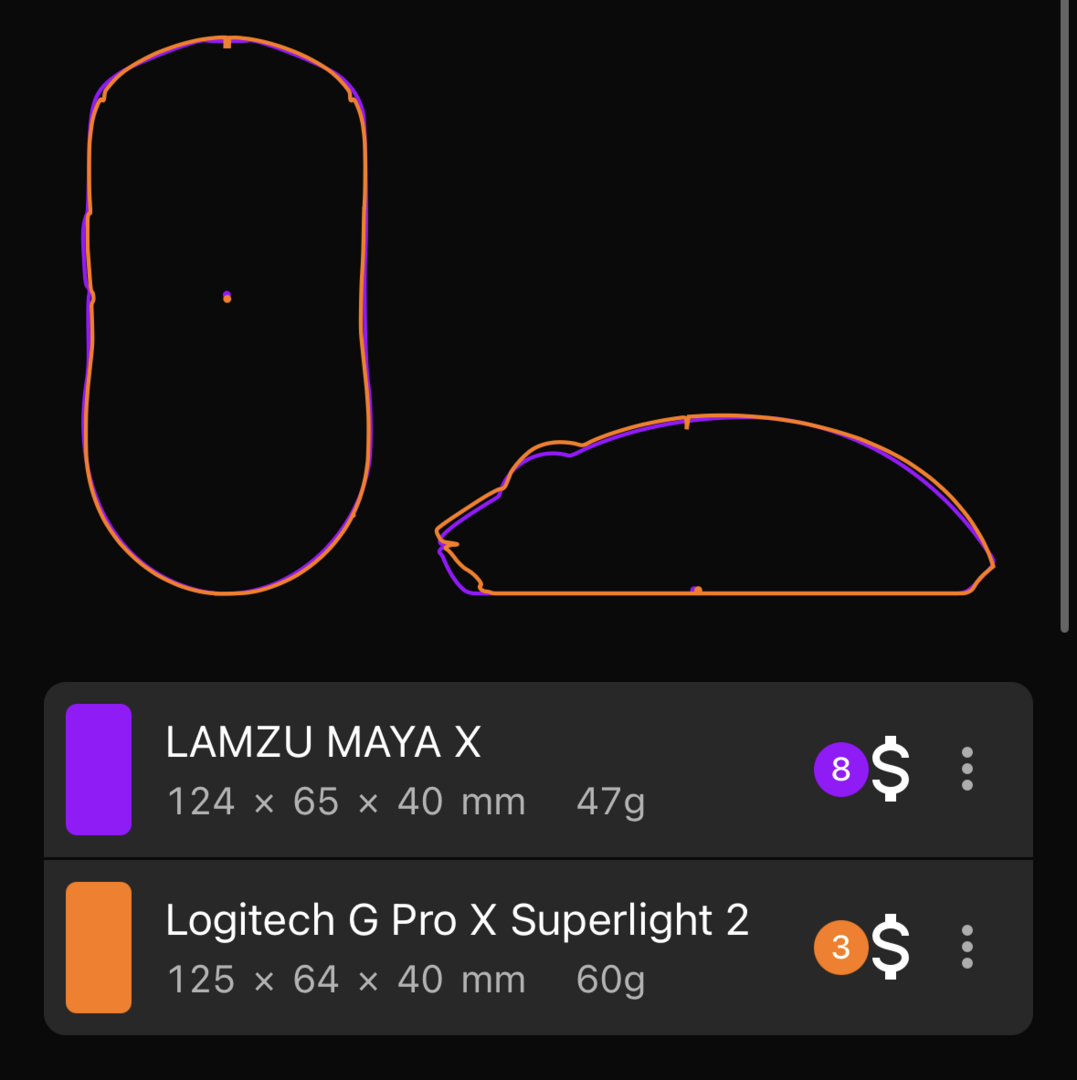View price offers for Logitech G Pro X Superlight 2
Image resolution: width=1077 pixels, height=1080 pixels.
865,947
